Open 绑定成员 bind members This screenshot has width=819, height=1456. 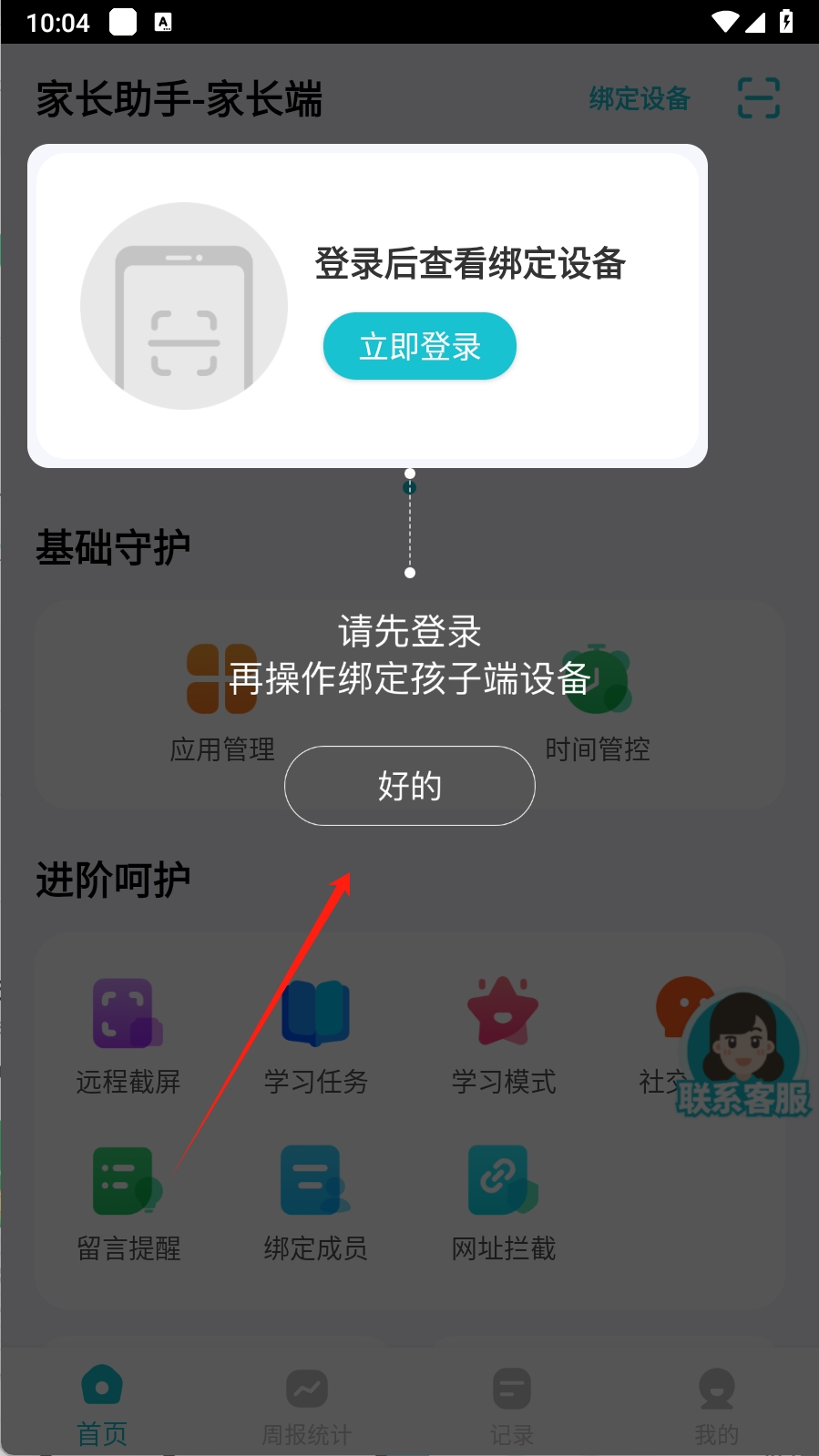click(315, 1202)
